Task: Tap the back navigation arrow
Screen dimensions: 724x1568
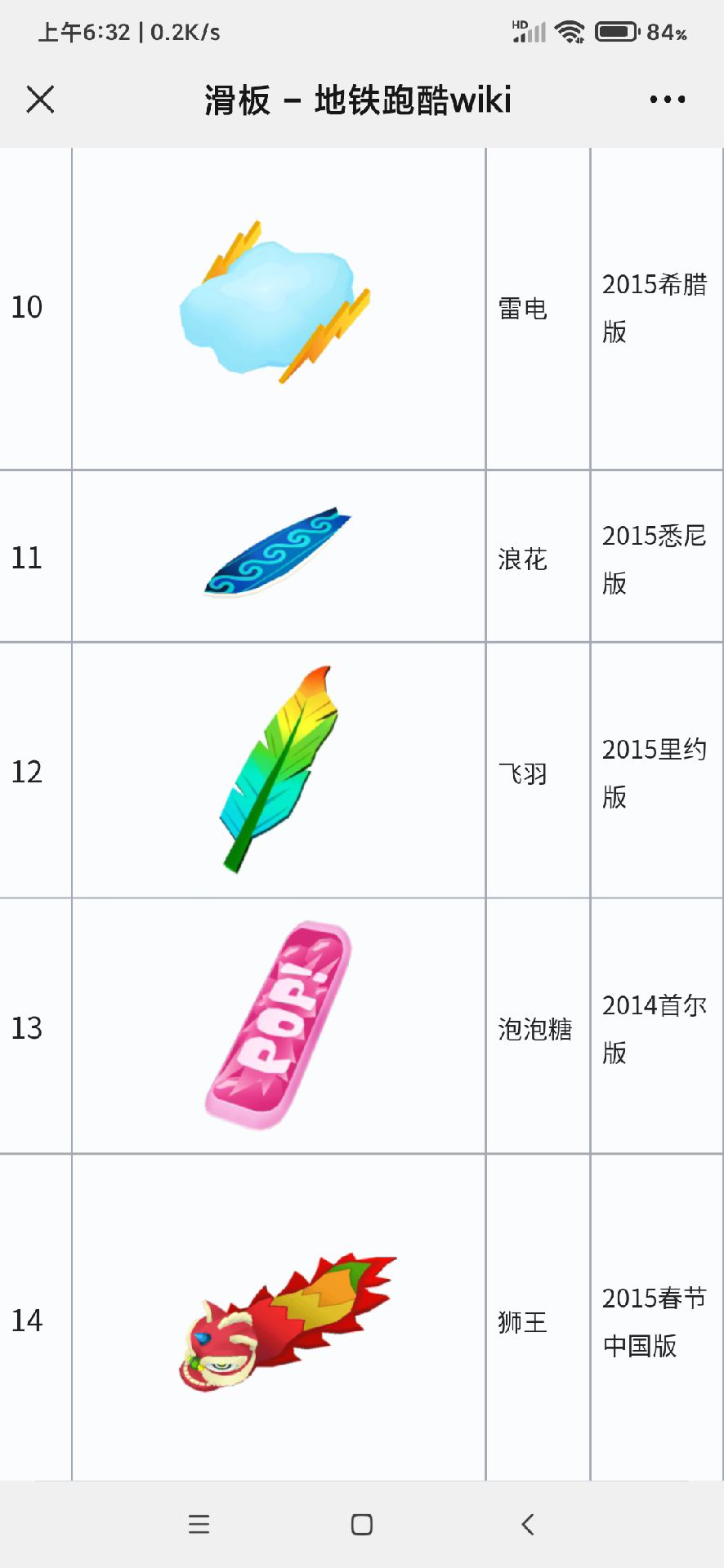Action: [525, 1525]
